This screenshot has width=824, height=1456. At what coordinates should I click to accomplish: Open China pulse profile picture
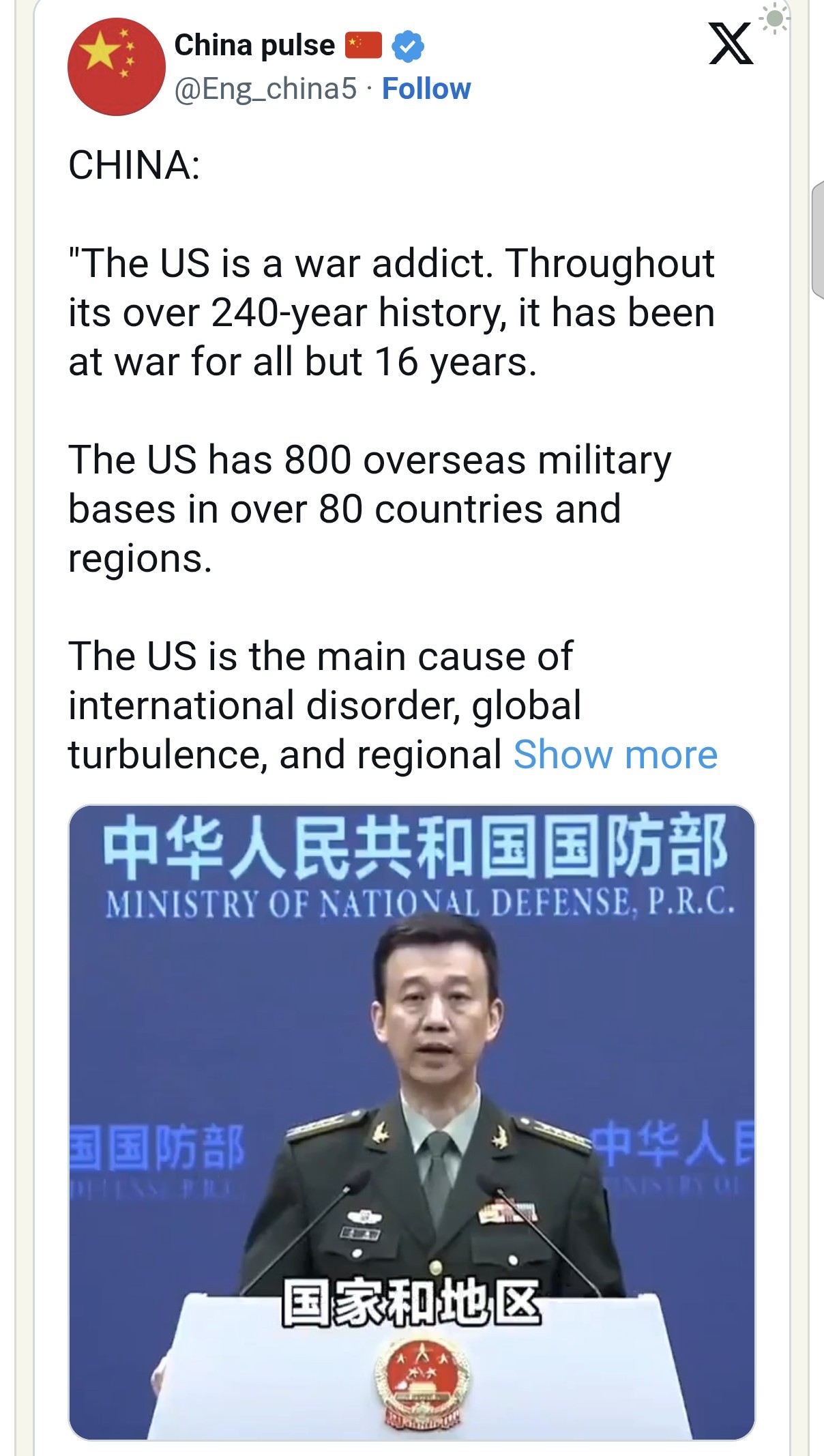click(116, 67)
